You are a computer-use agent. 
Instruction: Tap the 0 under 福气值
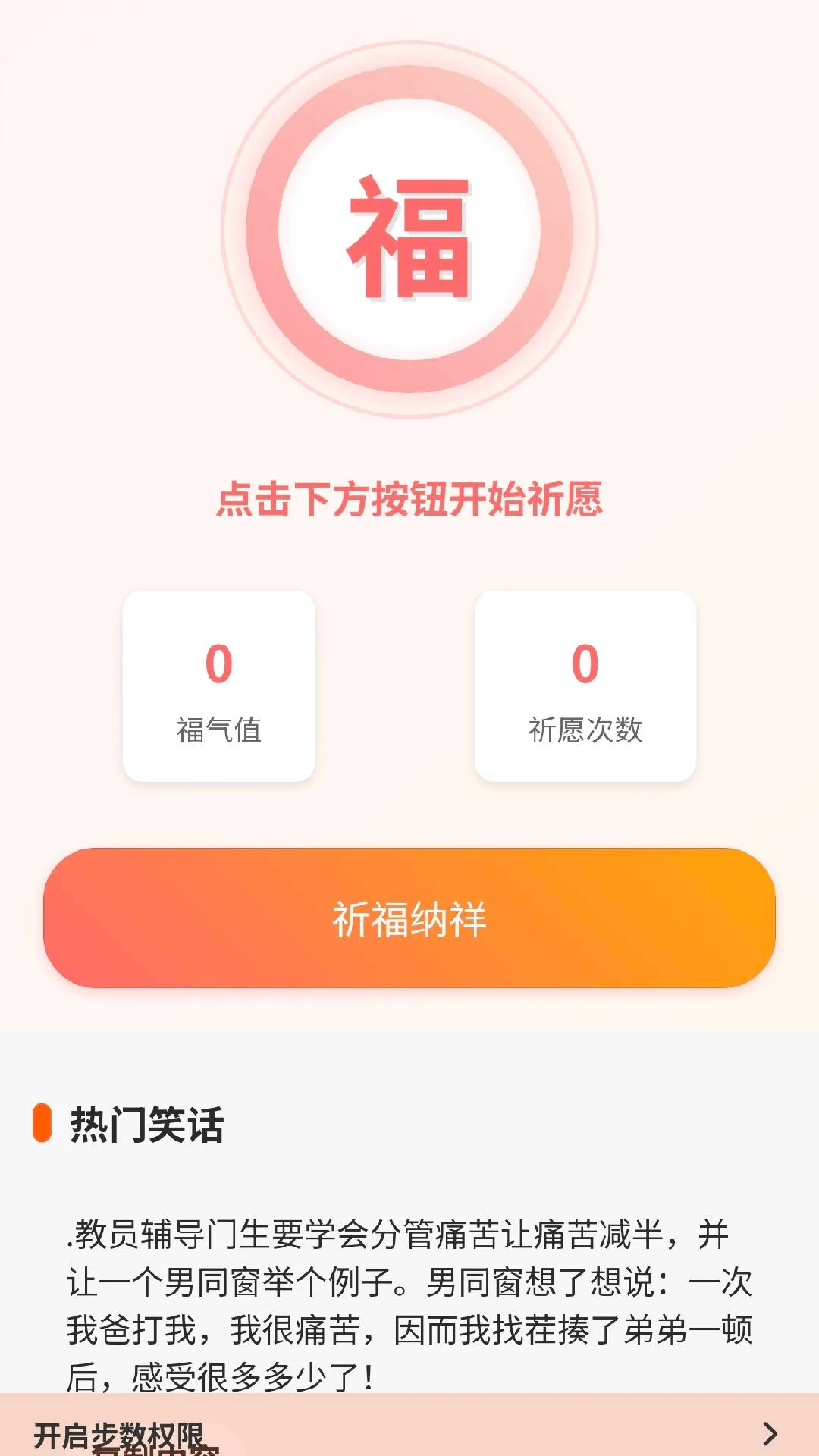coord(220,664)
